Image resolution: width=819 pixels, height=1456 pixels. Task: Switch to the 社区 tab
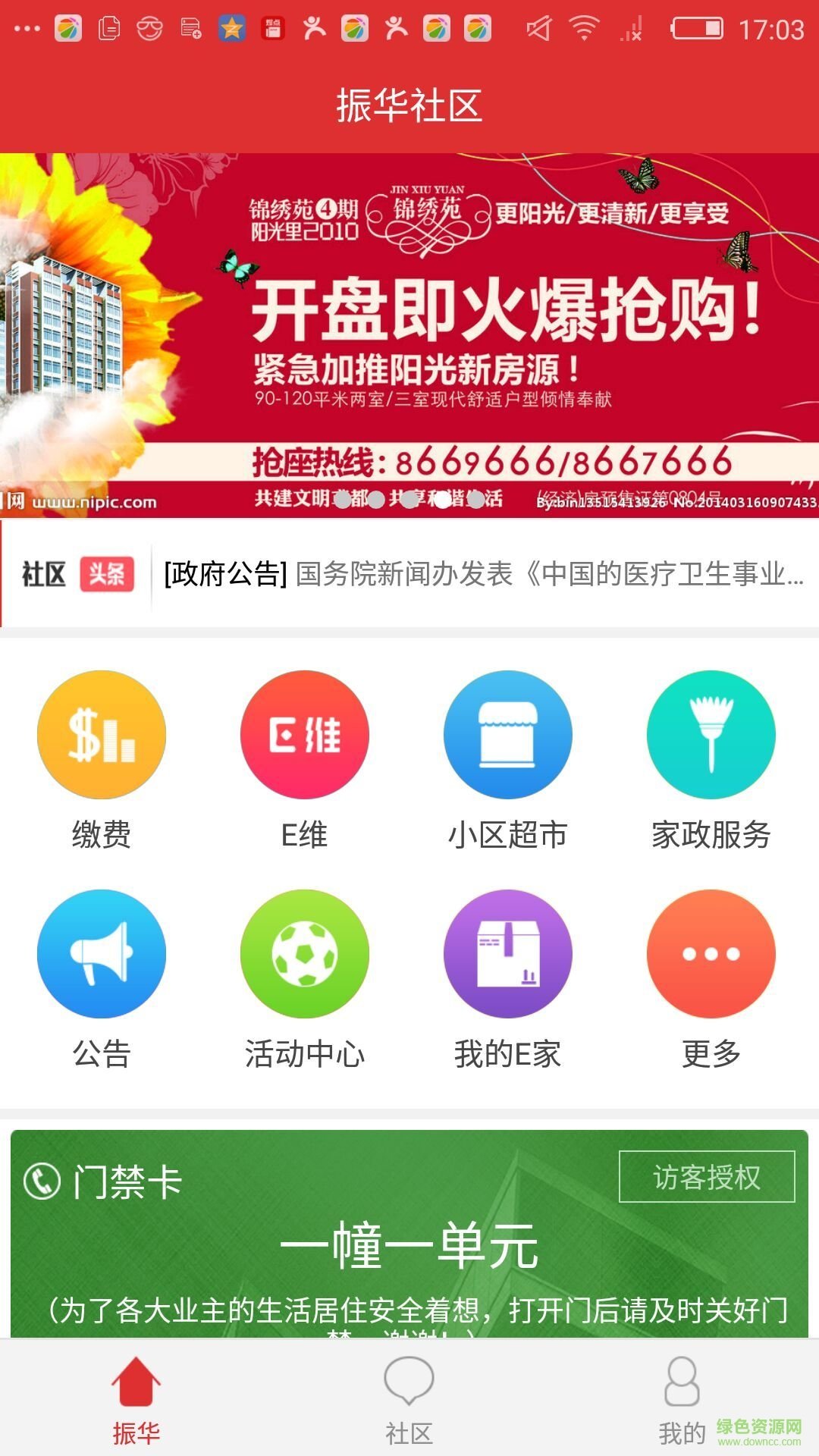coord(409,1401)
